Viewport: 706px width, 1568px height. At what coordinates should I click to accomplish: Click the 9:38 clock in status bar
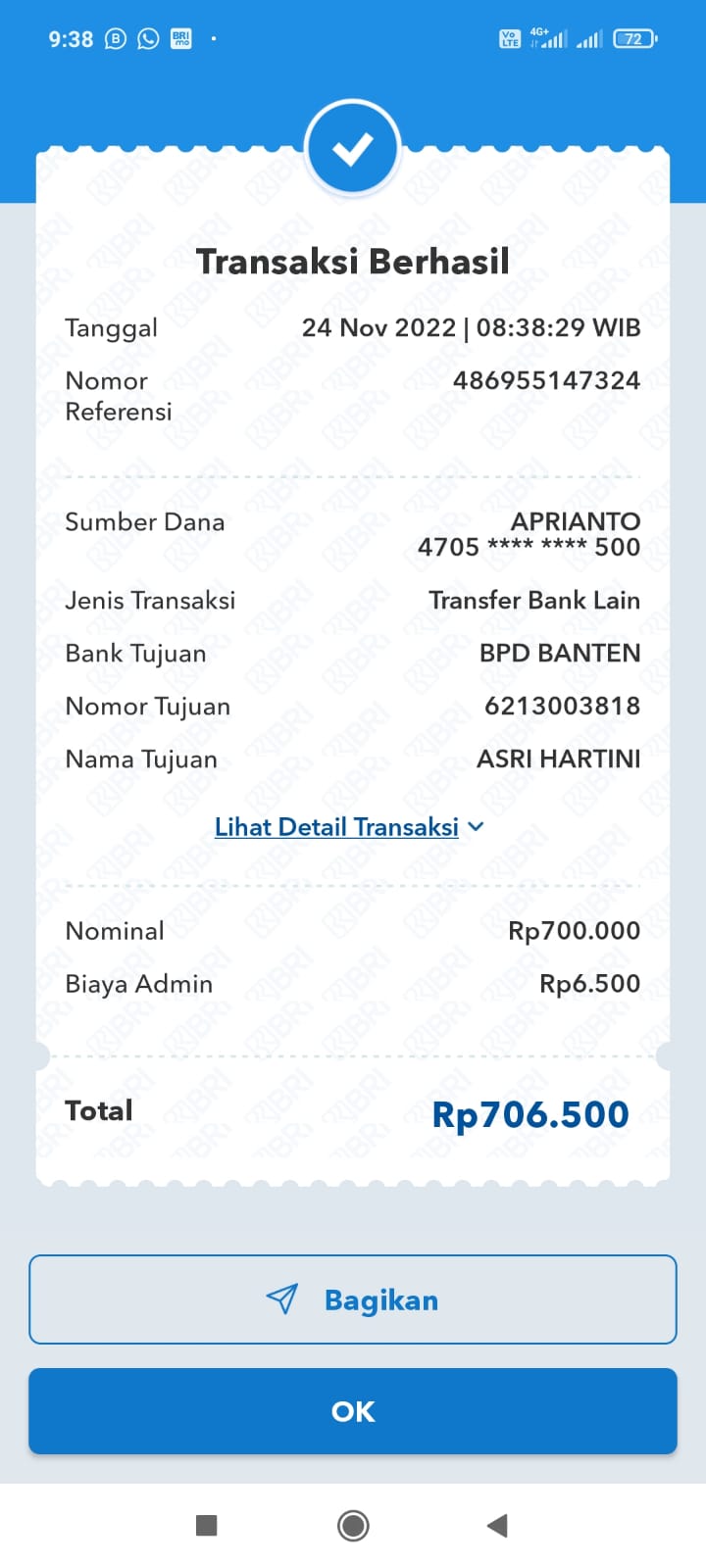coord(71,39)
